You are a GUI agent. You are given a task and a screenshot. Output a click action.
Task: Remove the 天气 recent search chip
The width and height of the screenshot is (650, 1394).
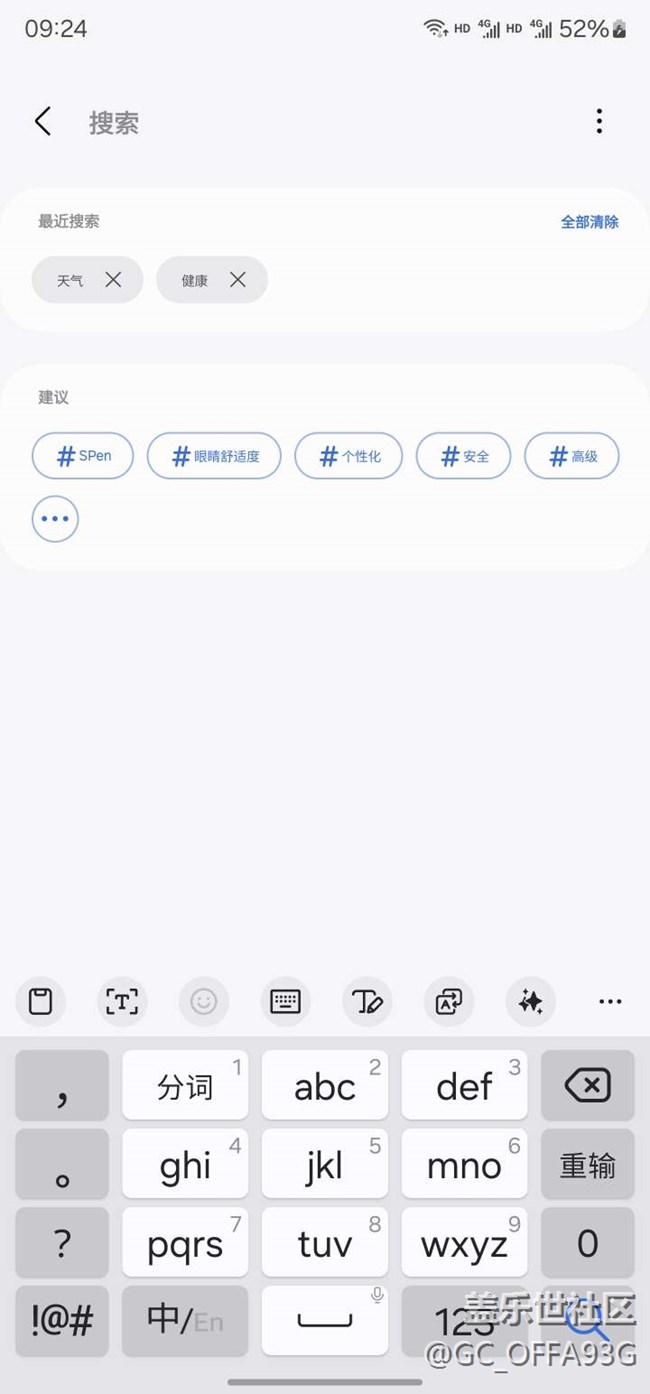(x=113, y=280)
